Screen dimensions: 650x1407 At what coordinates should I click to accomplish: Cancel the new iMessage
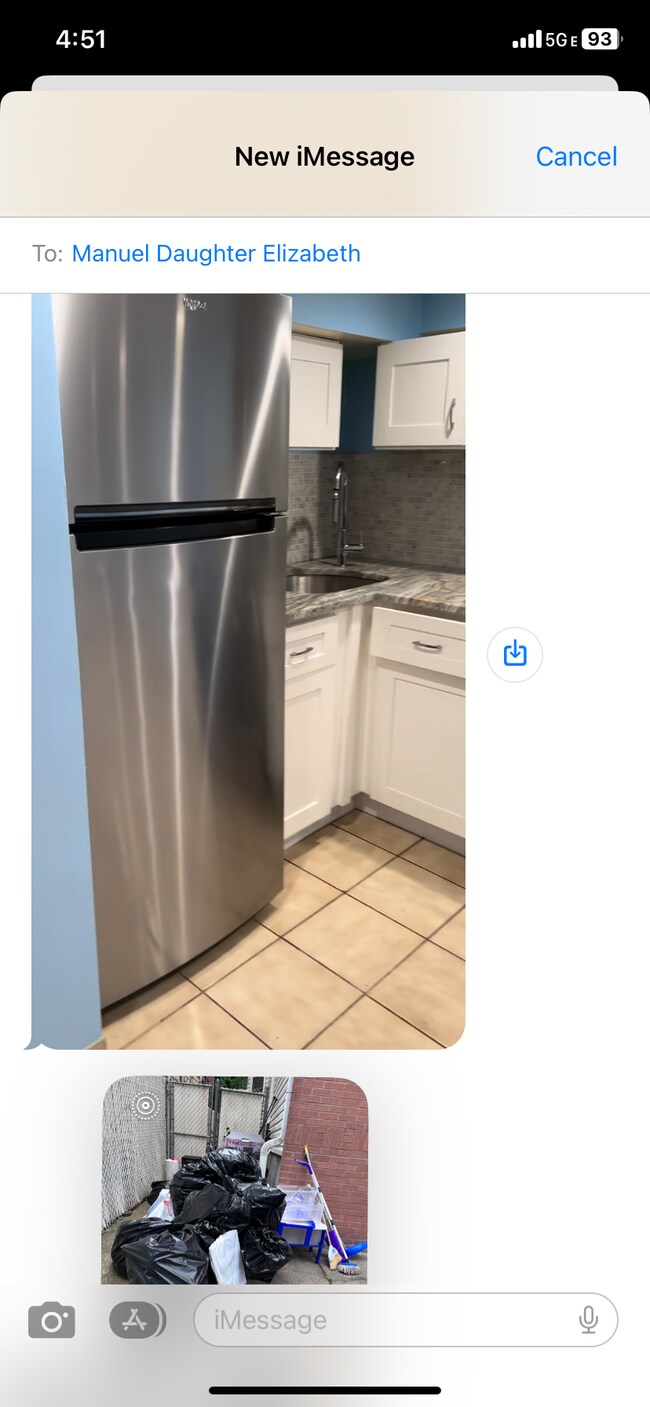tap(576, 157)
